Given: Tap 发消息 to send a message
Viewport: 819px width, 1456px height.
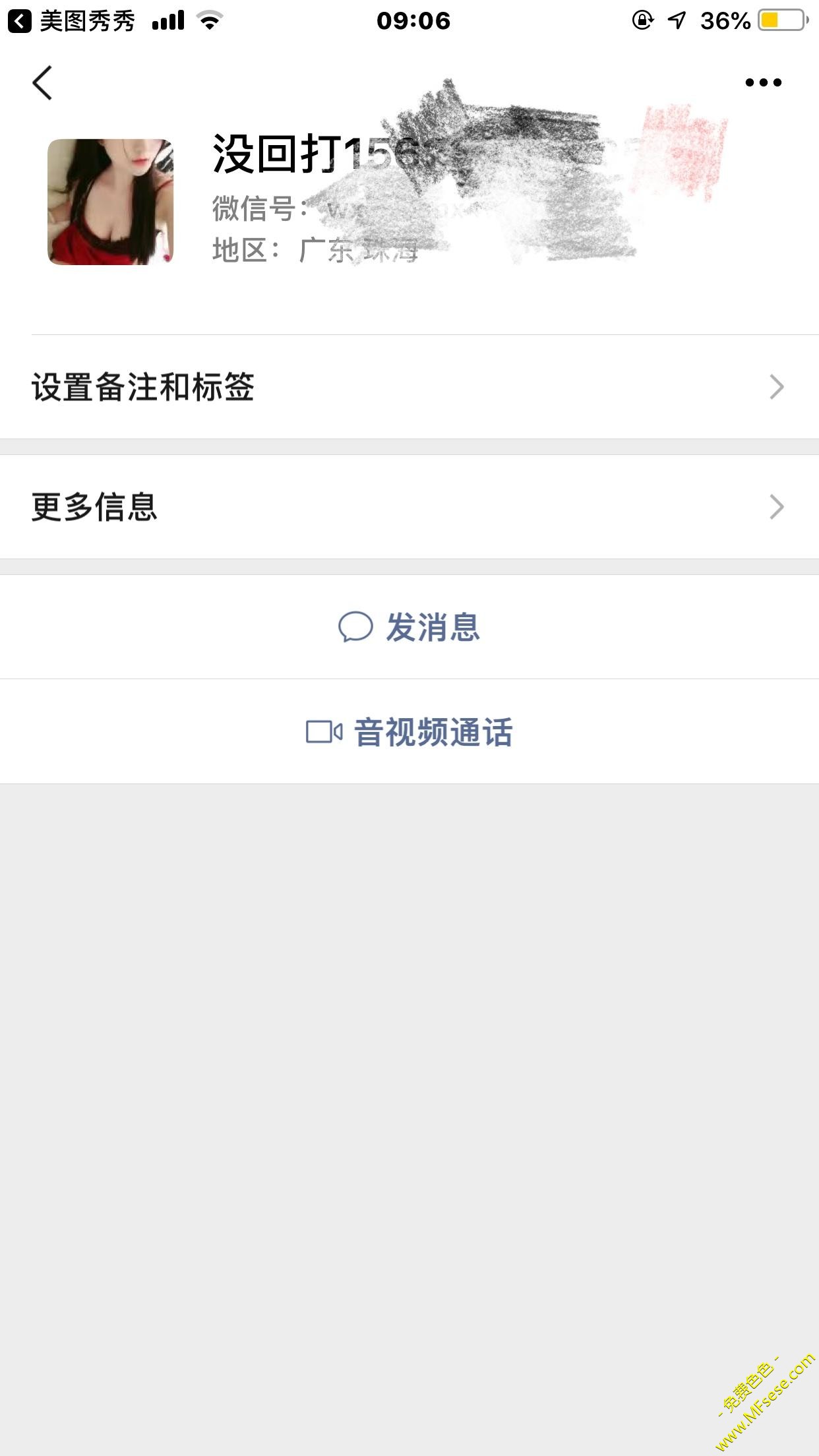Looking at the screenshot, I should tap(409, 626).
